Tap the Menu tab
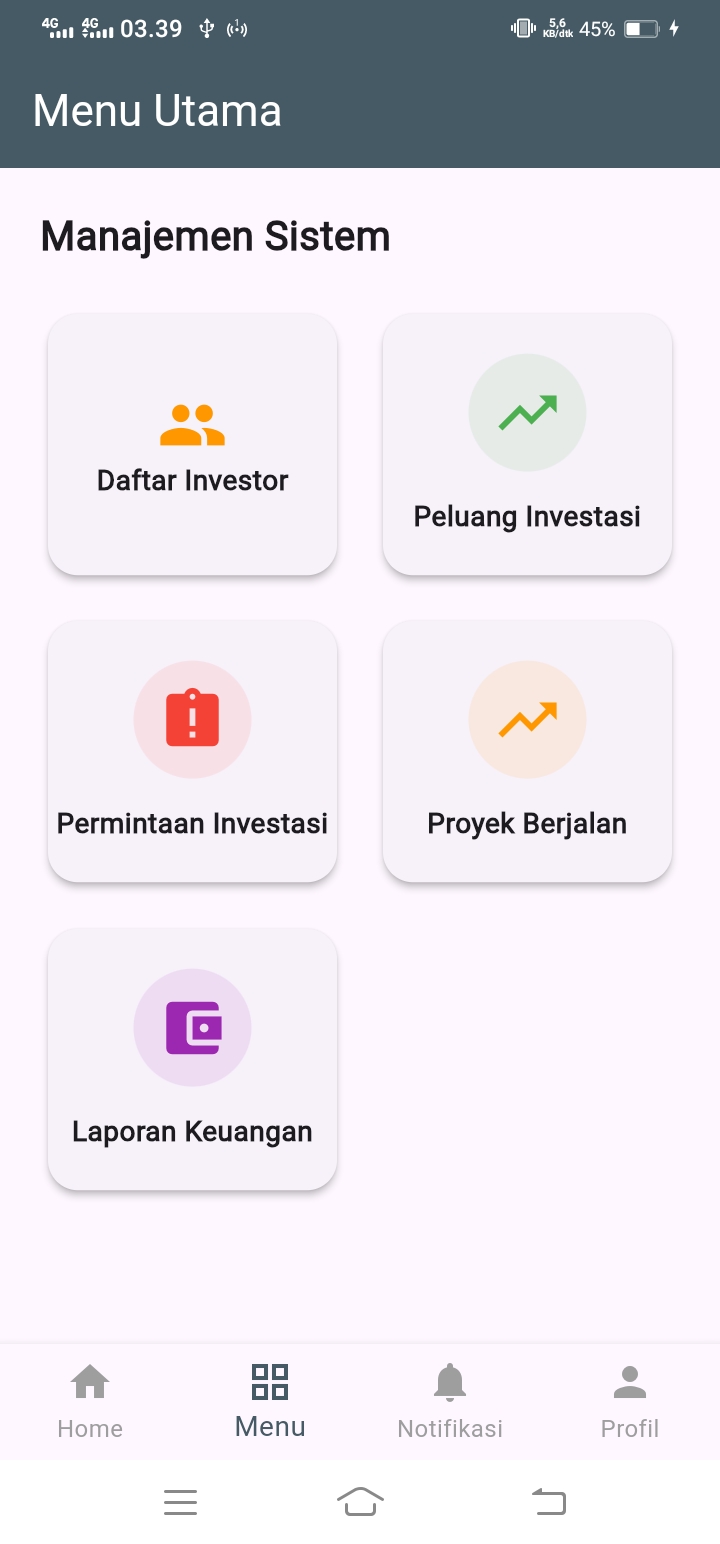This screenshot has height=1544, width=720. pos(270,1400)
